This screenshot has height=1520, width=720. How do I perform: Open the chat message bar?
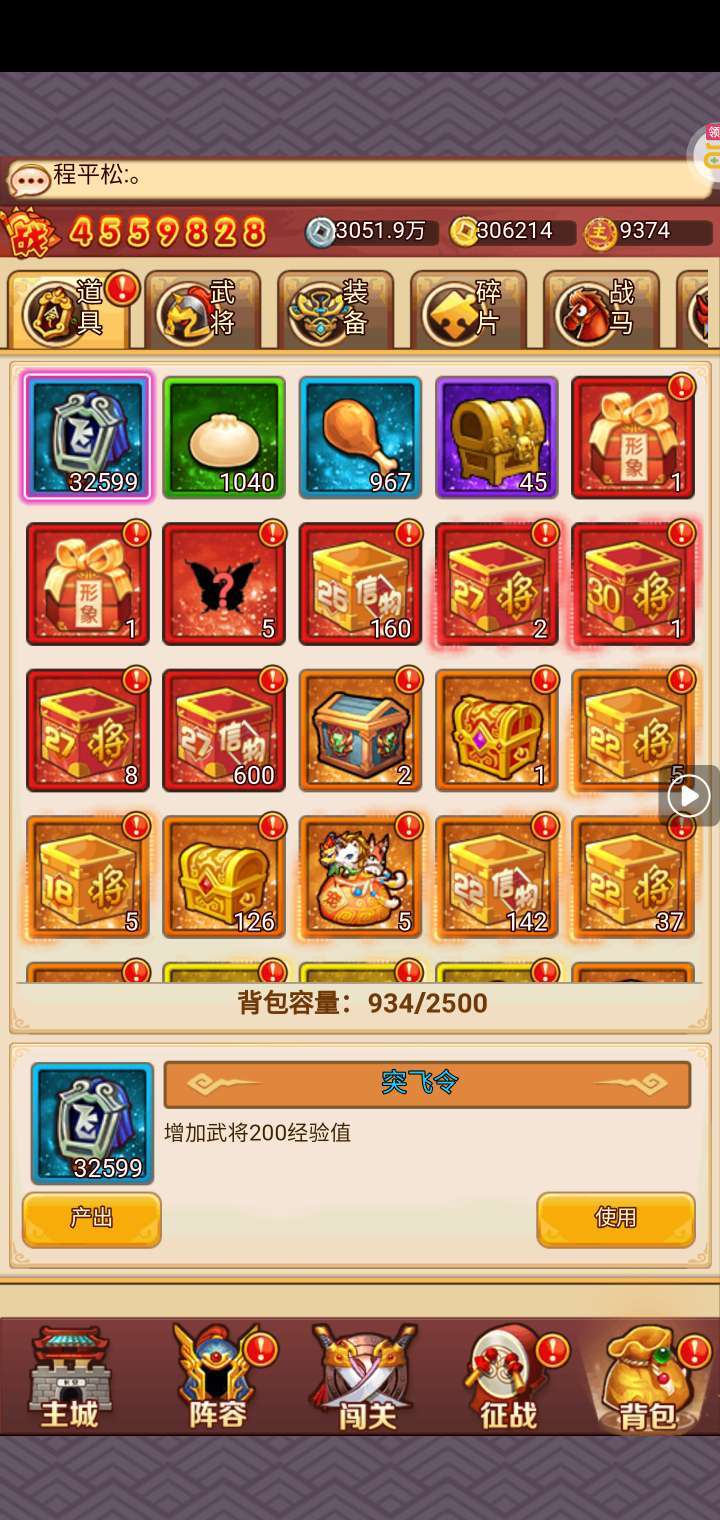[358, 178]
